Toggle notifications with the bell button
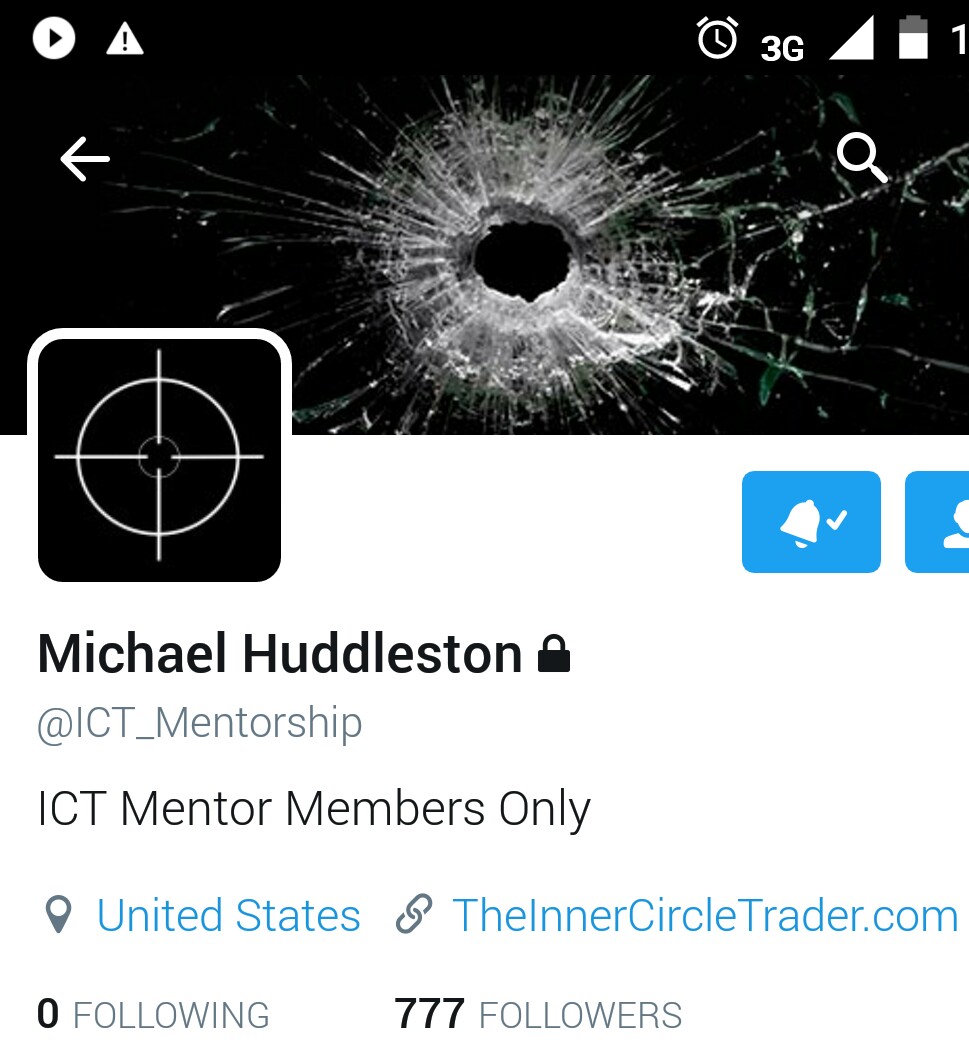 coord(811,522)
